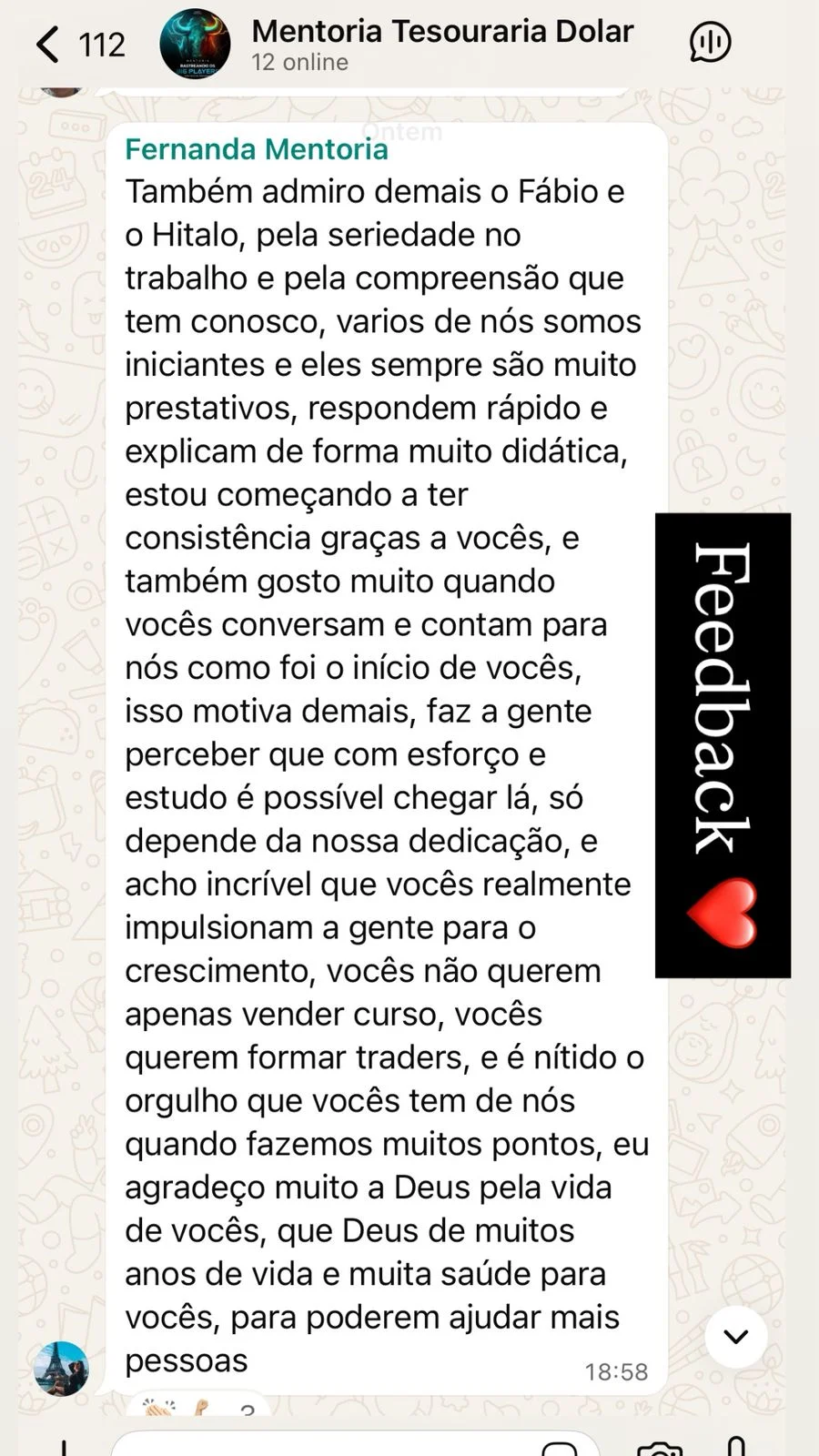Start a group voice chat
The height and width of the screenshot is (1456, 819).
click(x=710, y=42)
